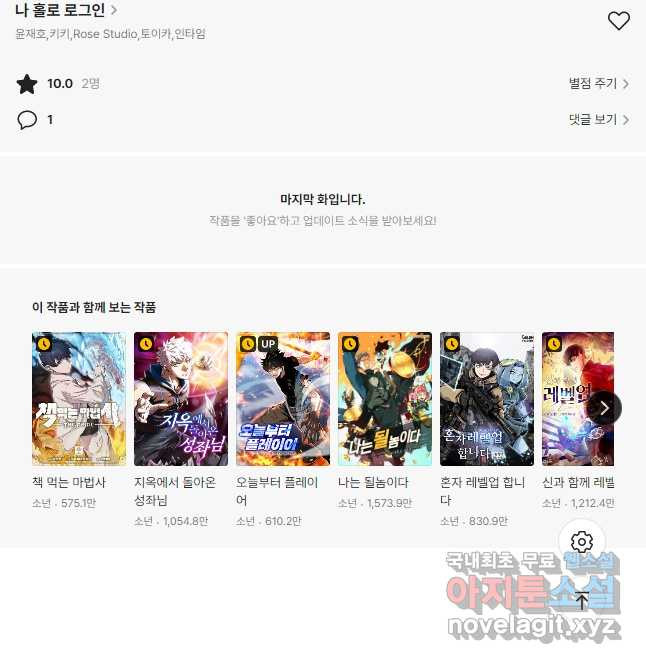Open the 혼자 레벨업 합니다 webtoon
Screen dimensions: 646x664
tap(487, 399)
